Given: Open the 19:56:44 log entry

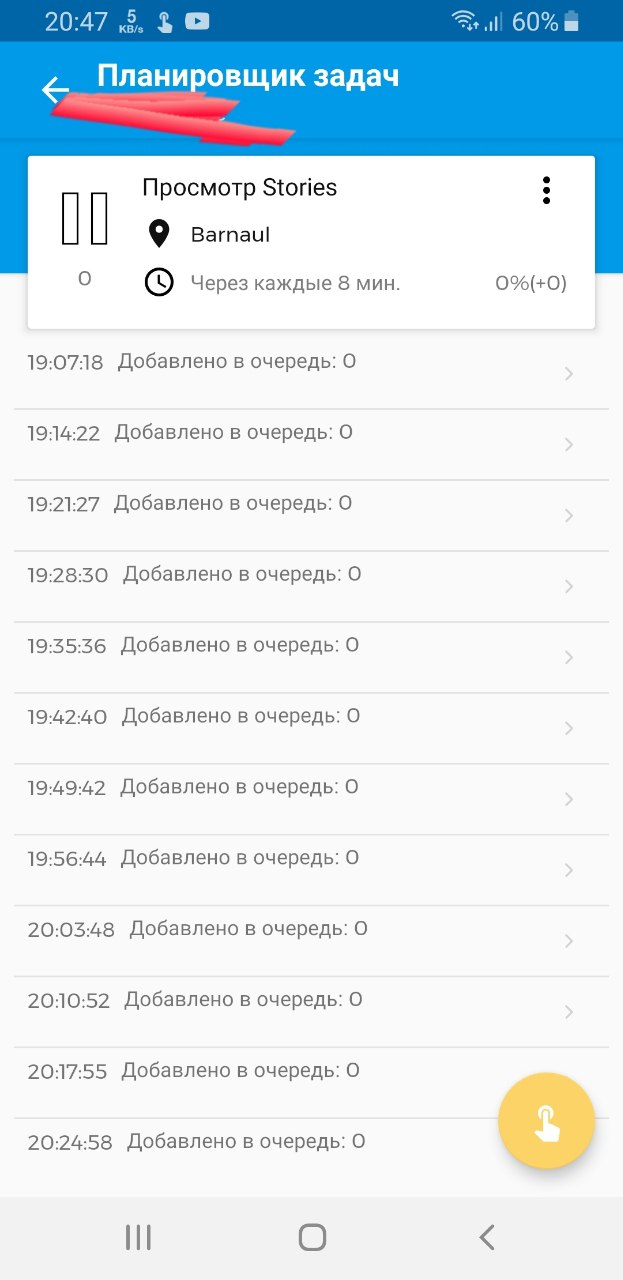Looking at the screenshot, I should pos(311,871).
